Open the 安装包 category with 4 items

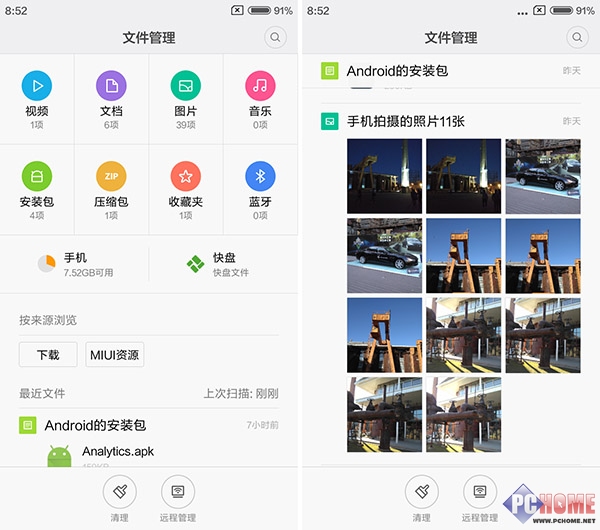click(x=37, y=189)
